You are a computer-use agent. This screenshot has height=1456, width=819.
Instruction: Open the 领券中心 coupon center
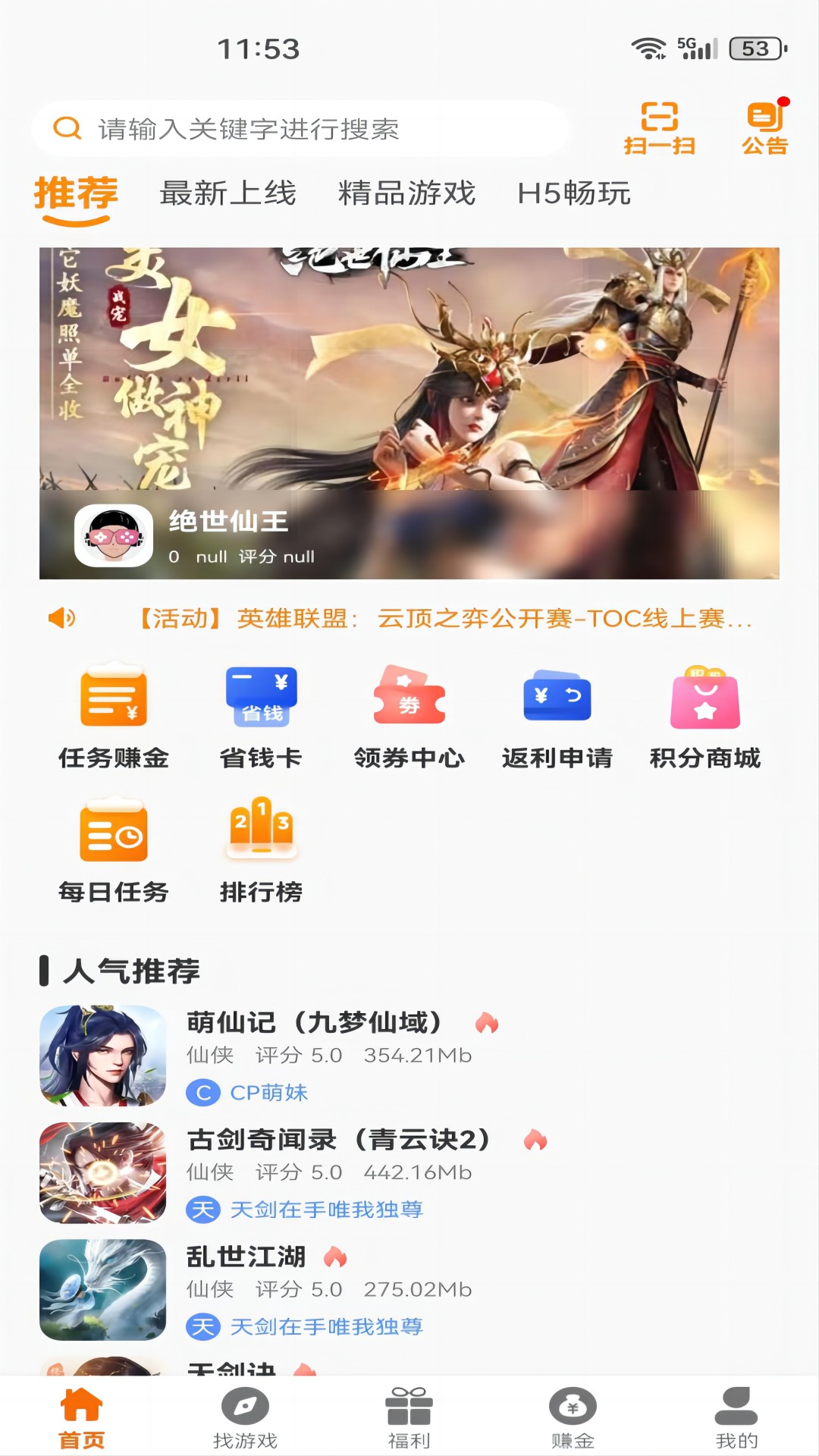click(x=409, y=717)
